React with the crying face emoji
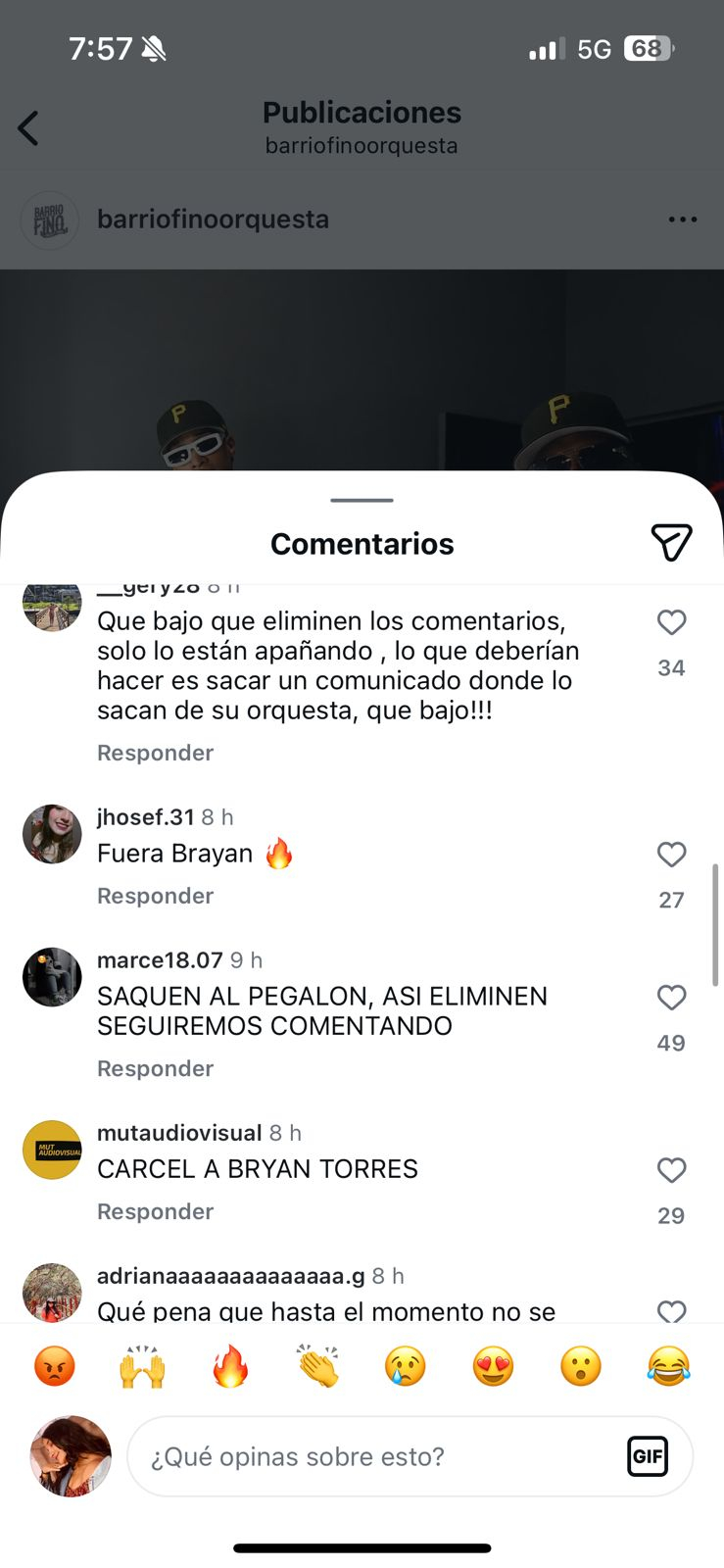 point(406,1366)
